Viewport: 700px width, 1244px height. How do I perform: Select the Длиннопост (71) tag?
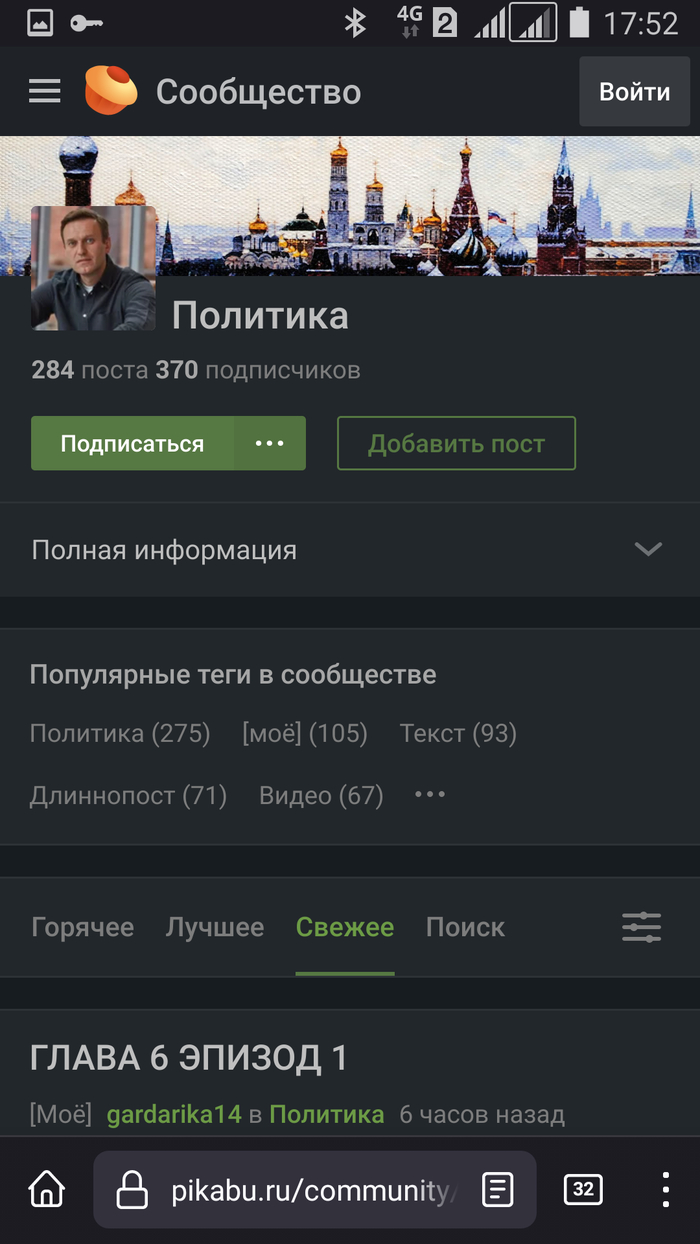128,796
